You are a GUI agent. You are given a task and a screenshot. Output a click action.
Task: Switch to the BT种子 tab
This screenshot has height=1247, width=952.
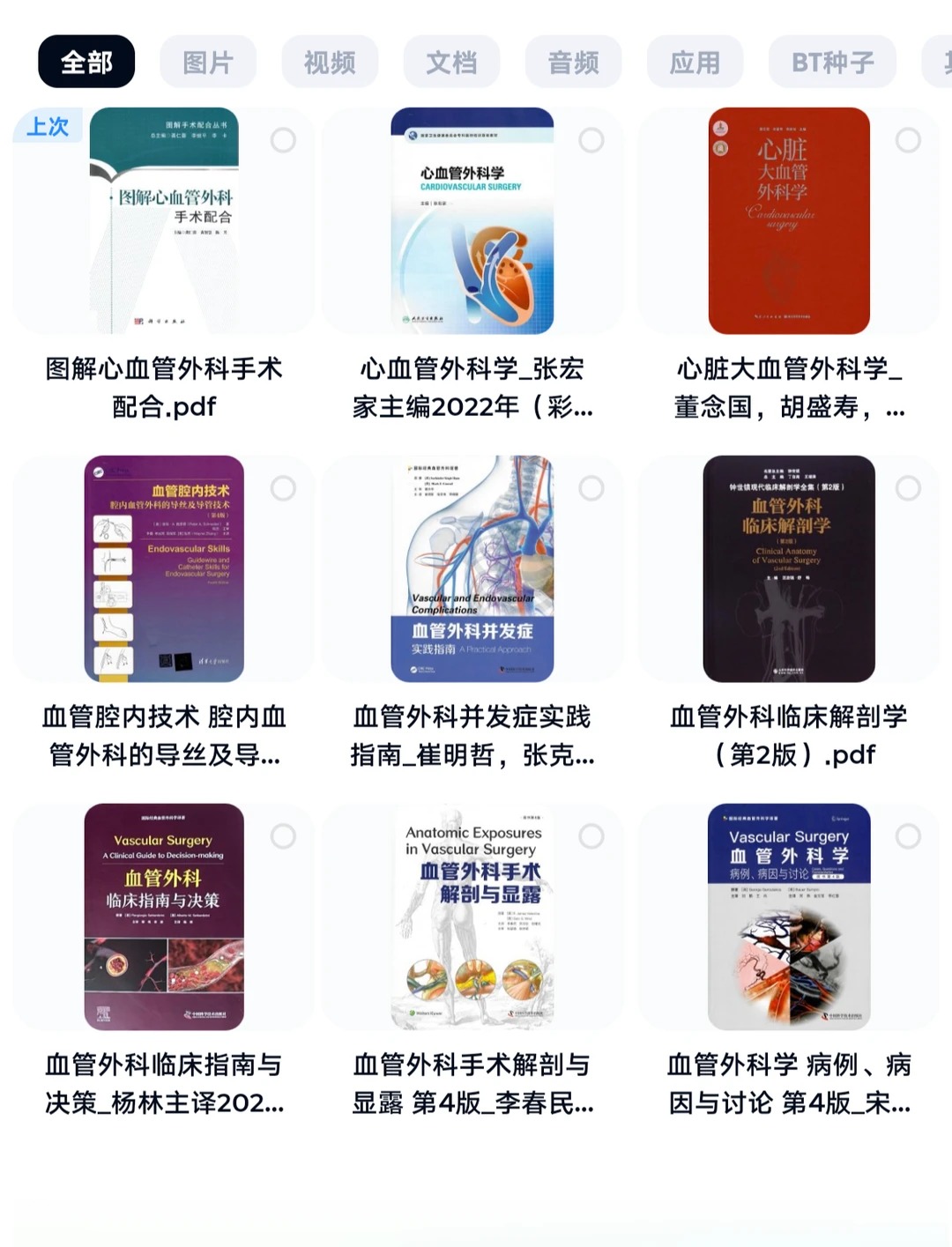tap(832, 62)
